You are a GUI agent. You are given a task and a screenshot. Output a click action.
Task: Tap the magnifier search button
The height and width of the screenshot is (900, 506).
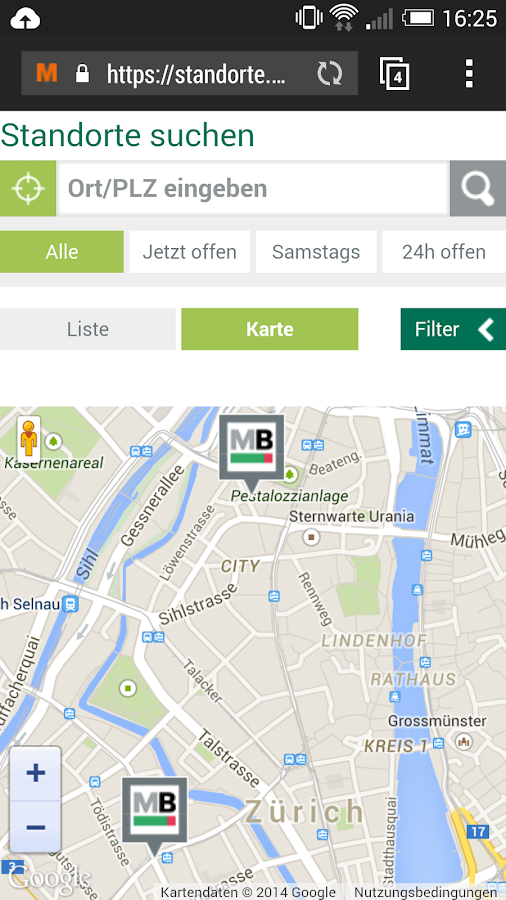click(x=478, y=188)
